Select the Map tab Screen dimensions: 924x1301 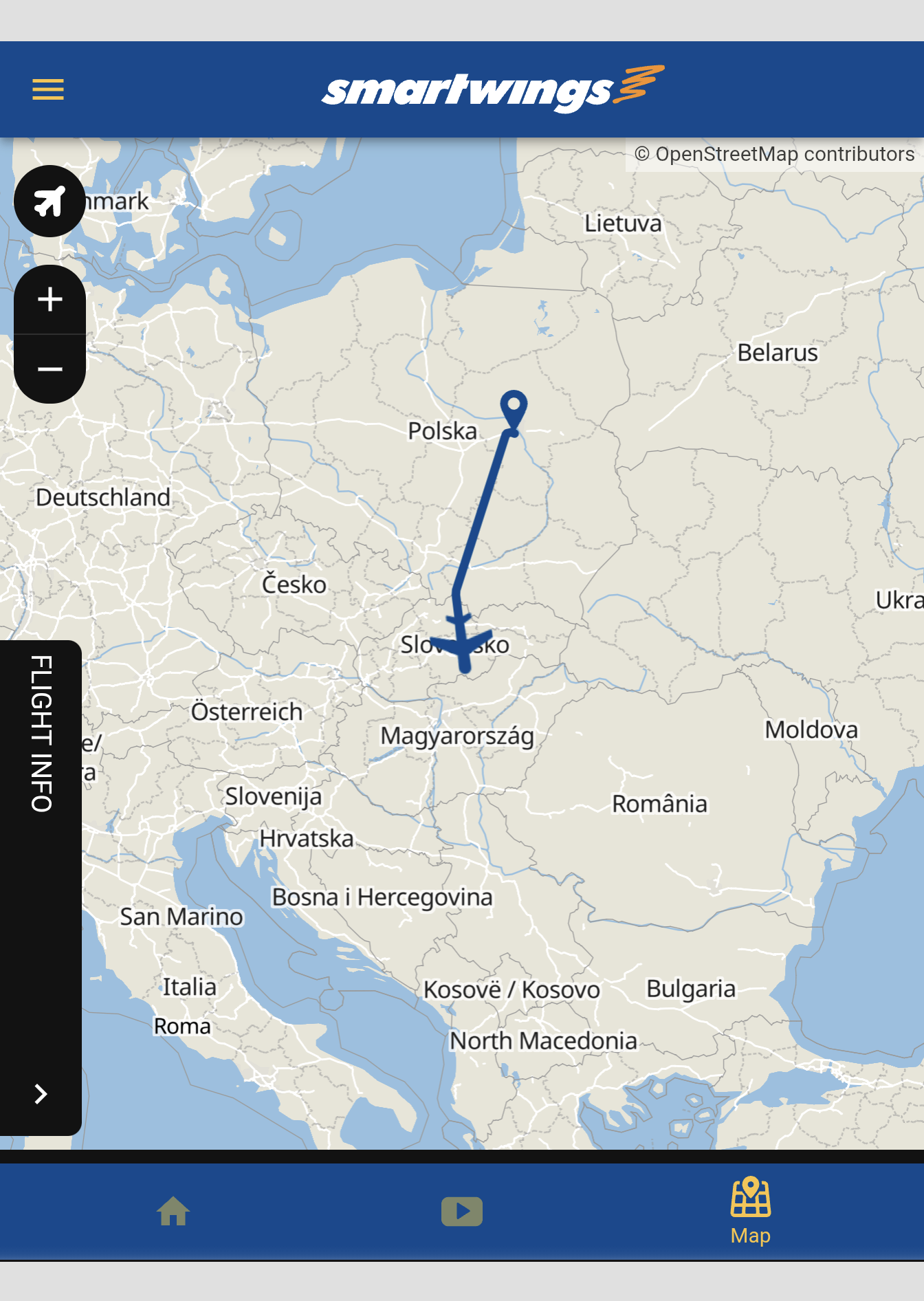(751, 1212)
